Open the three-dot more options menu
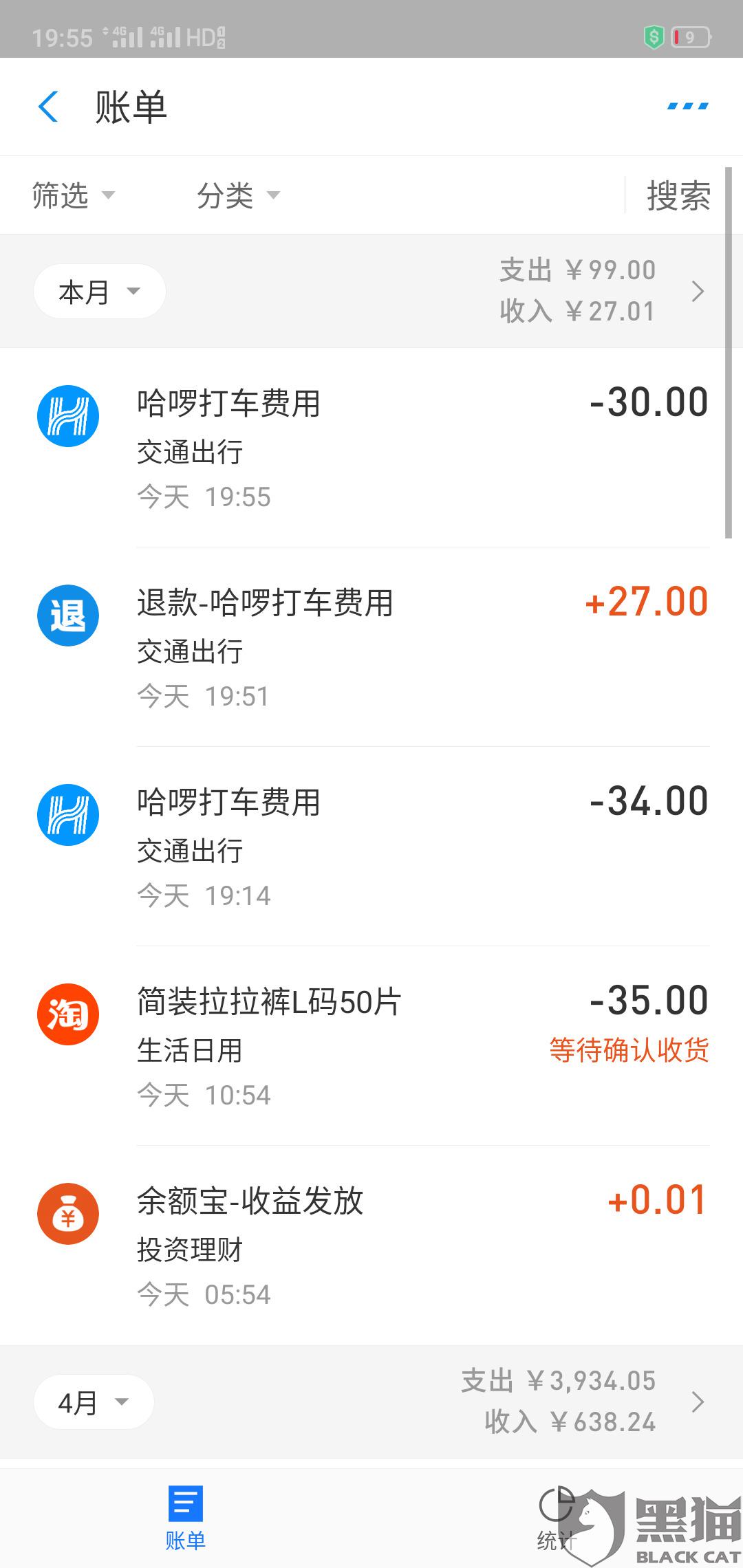The height and width of the screenshot is (1568, 743). (x=688, y=107)
